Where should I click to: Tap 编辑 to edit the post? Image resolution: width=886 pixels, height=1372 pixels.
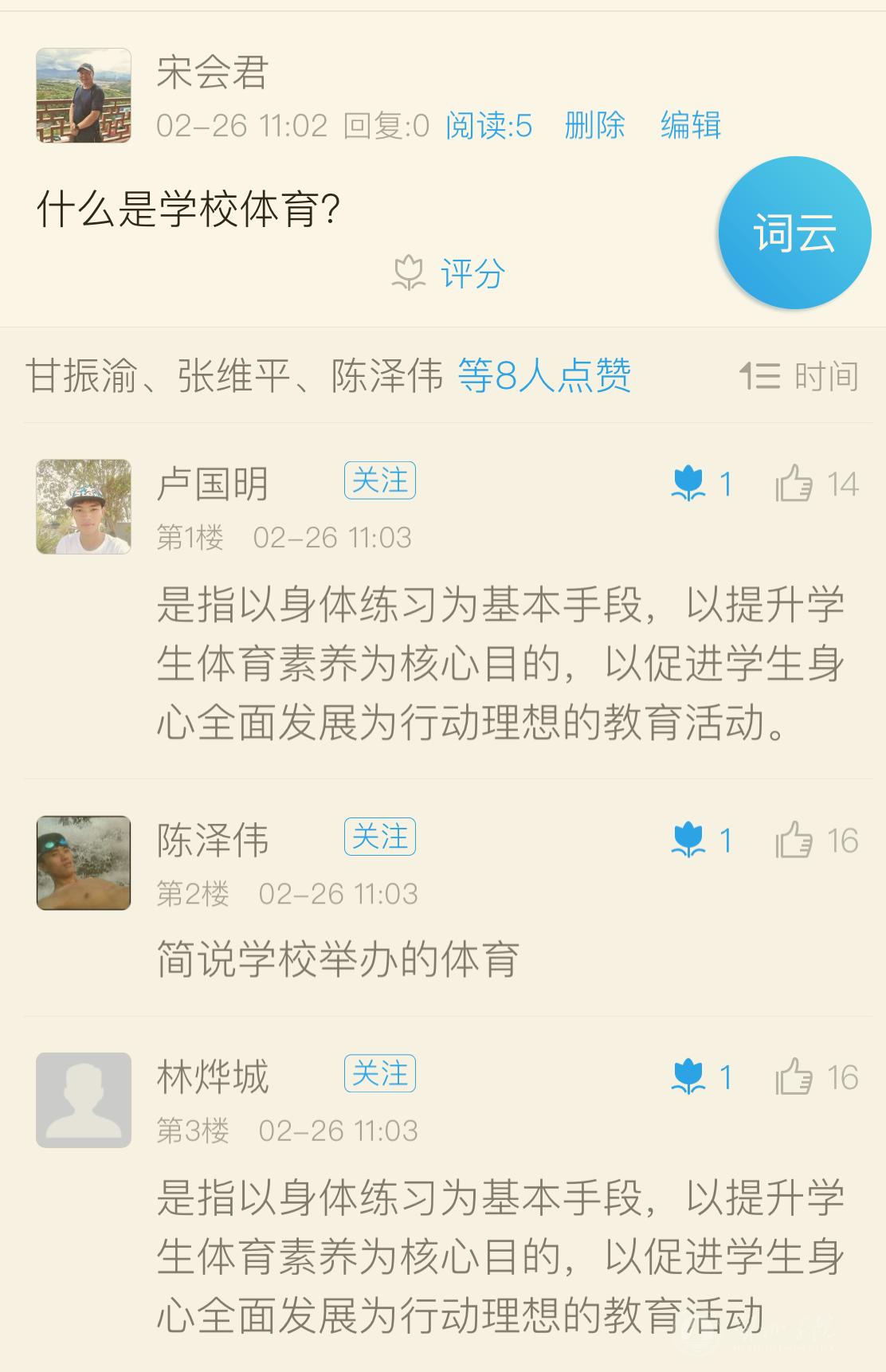[x=691, y=126]
